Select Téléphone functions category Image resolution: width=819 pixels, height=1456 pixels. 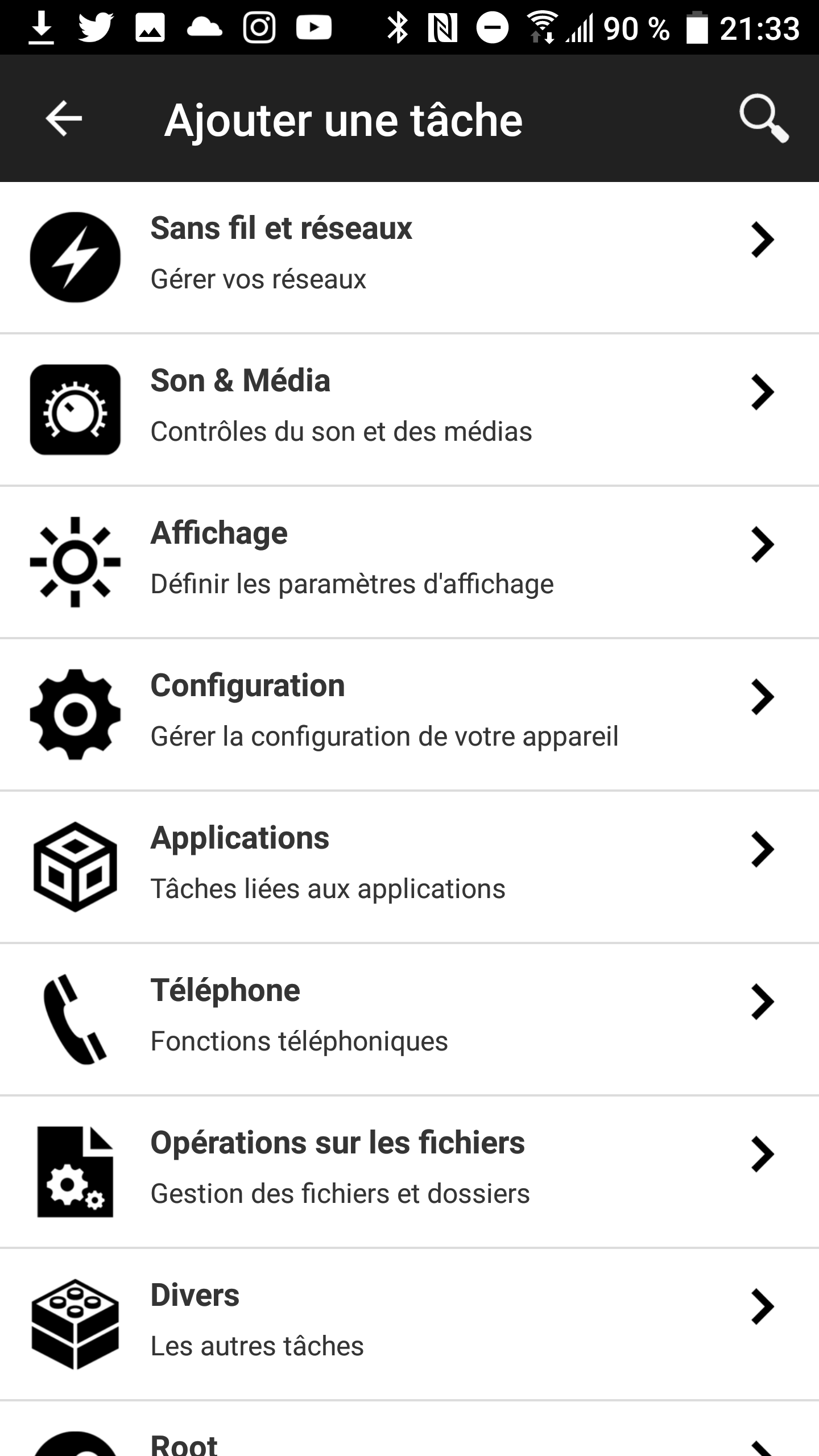click(x=409, y=1019)
